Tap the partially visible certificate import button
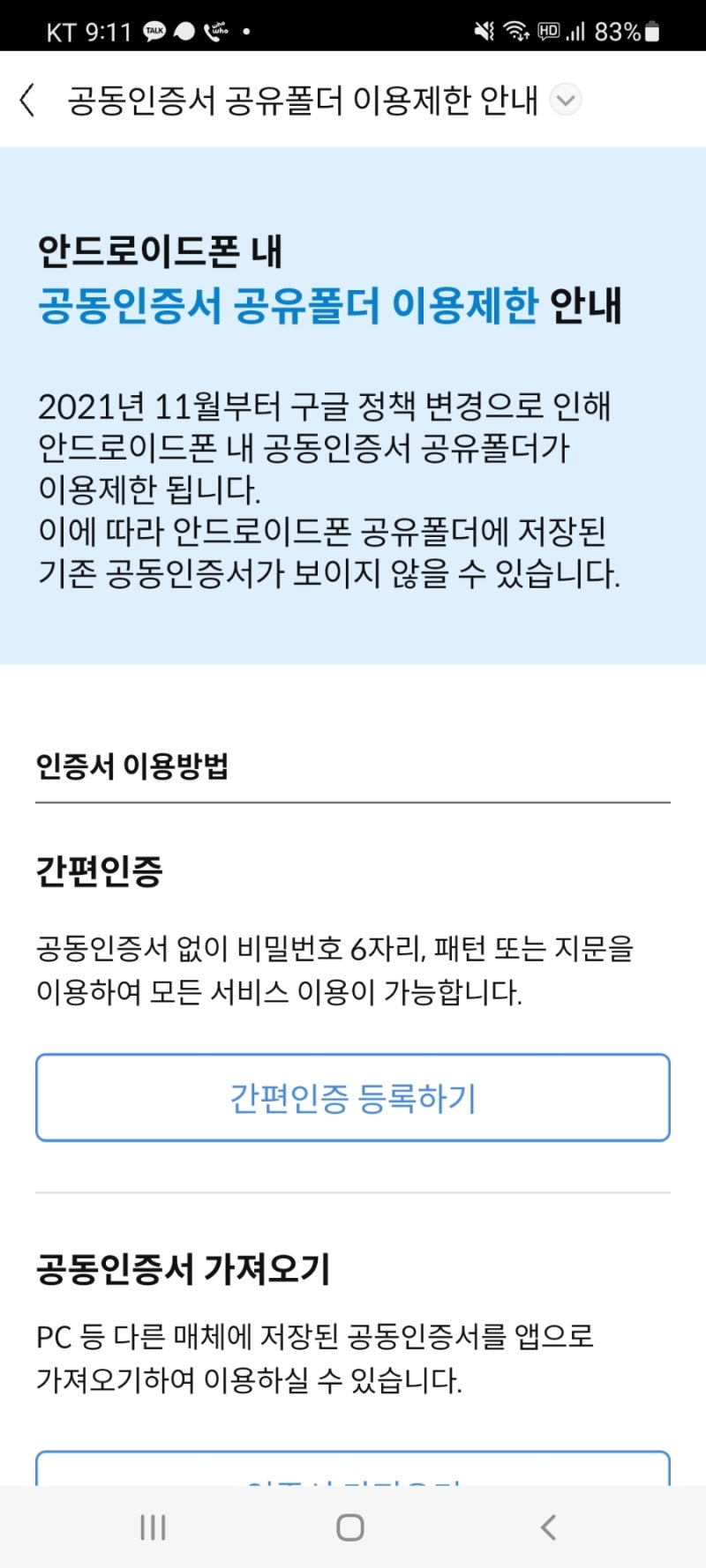Screen dimensions: 706x1568 (353, 1468)
